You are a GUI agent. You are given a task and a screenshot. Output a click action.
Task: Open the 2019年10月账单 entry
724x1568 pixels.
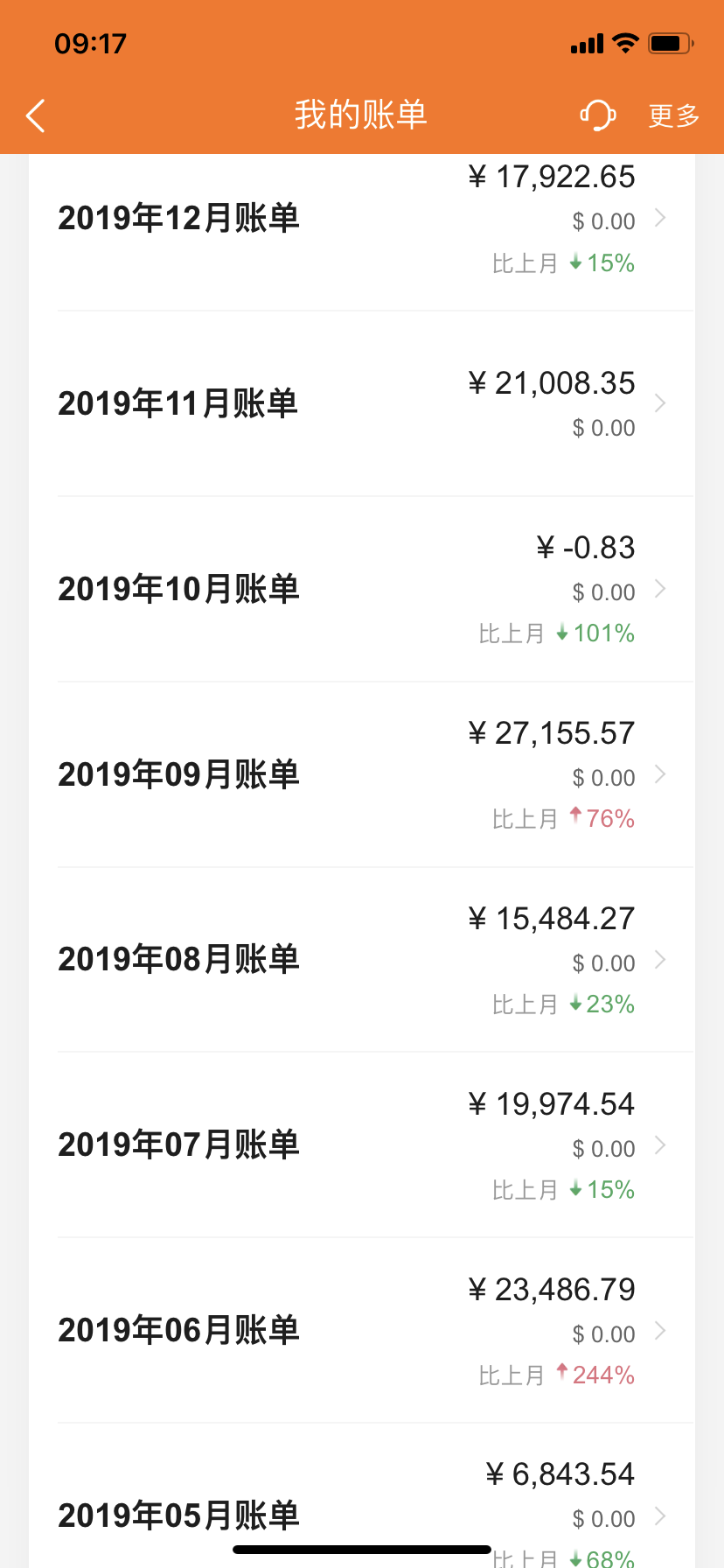click(x=362, y=589)
